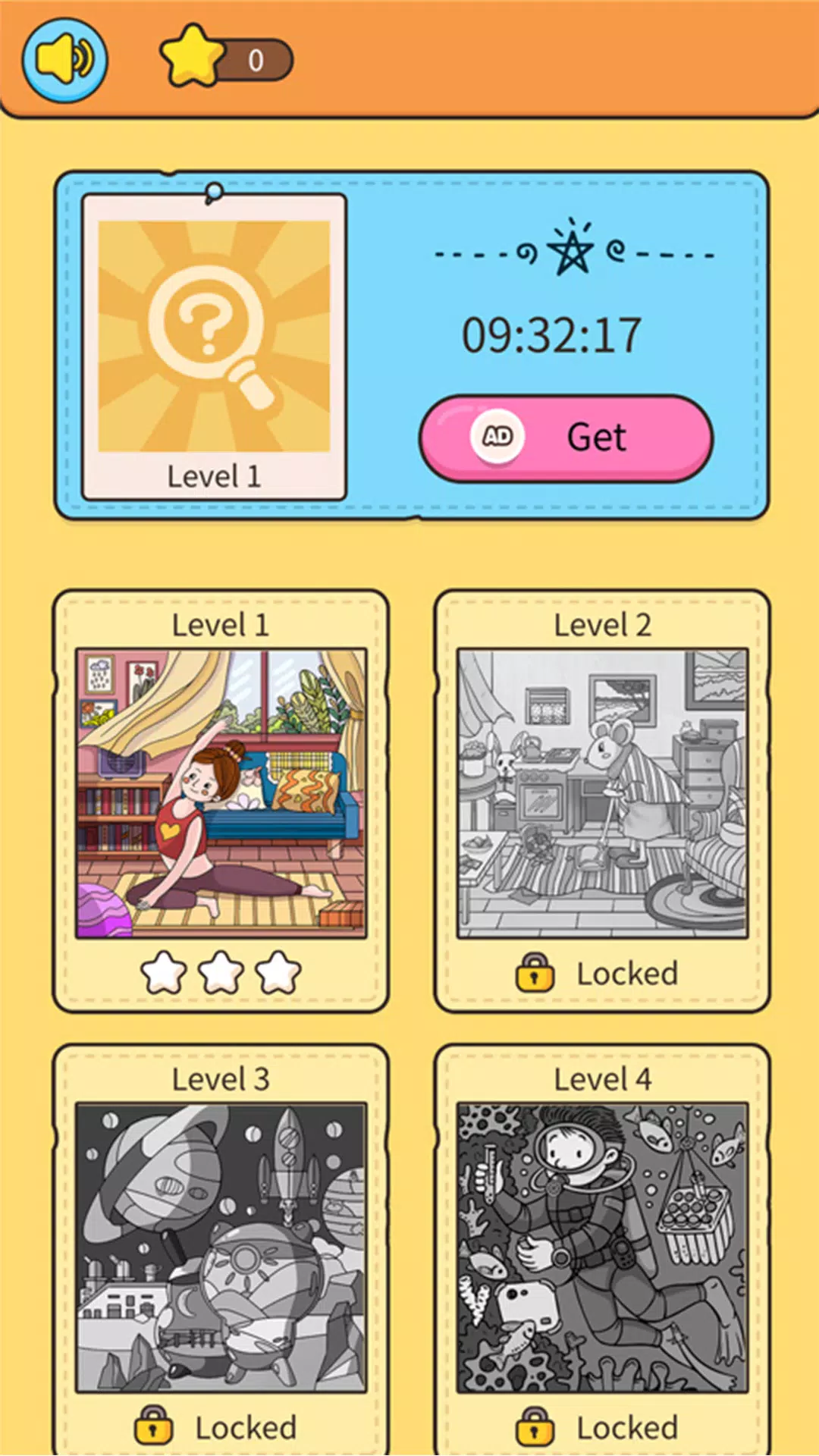
Task: Select the locked Level 2 card
Action: click(x=602, y=793)
